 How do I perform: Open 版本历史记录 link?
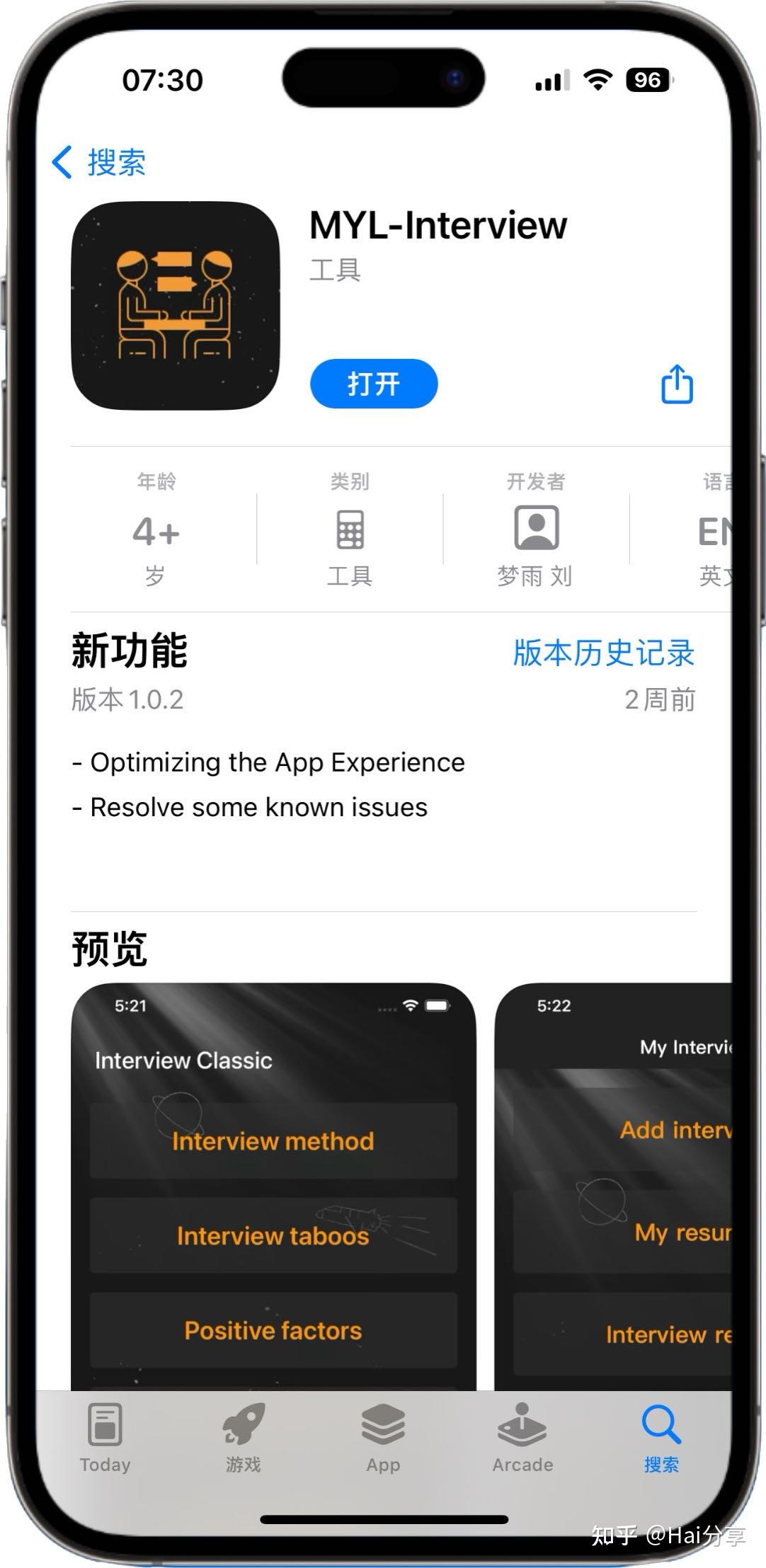[x=603, y=653]
